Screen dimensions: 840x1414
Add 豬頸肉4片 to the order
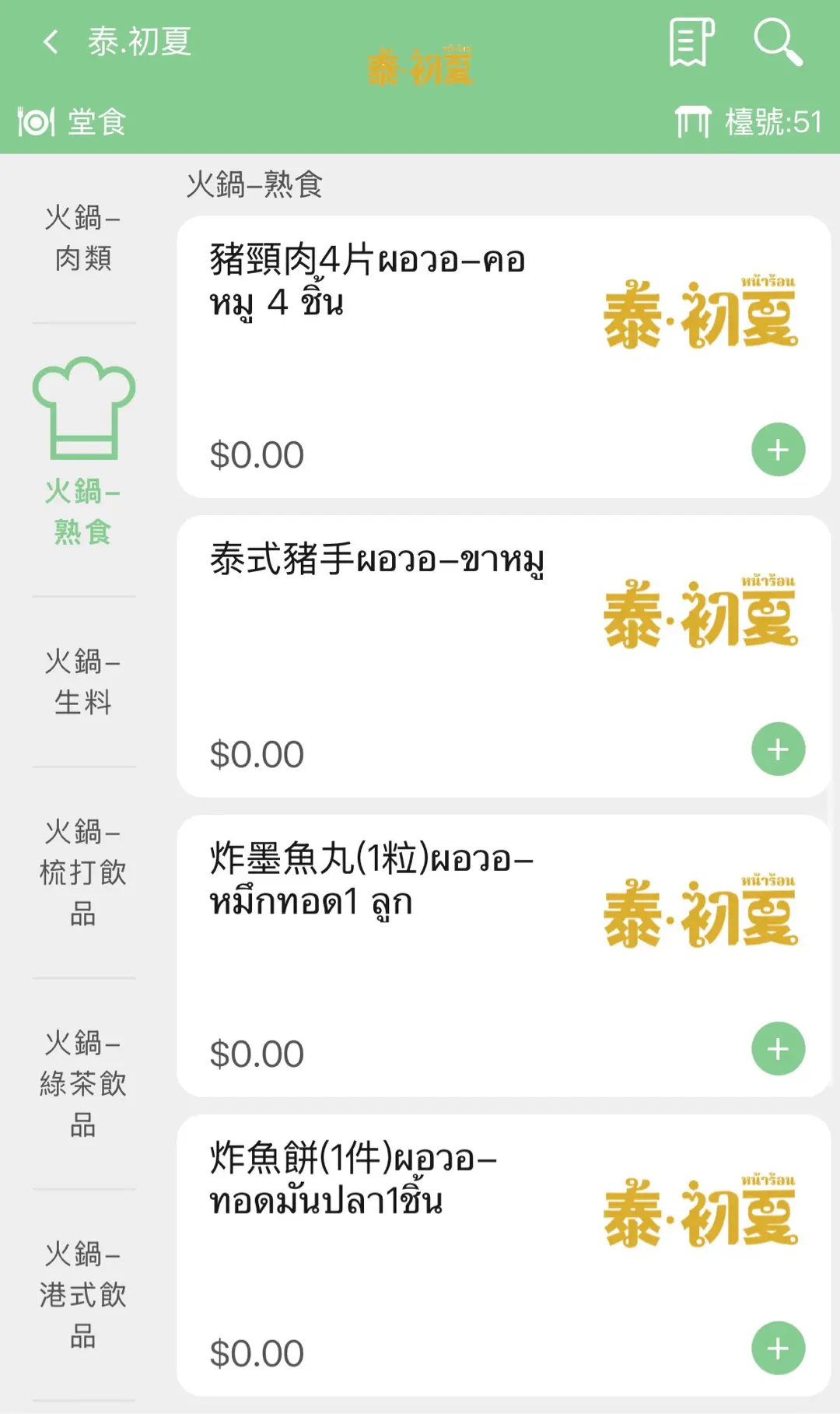click(778, 450)
